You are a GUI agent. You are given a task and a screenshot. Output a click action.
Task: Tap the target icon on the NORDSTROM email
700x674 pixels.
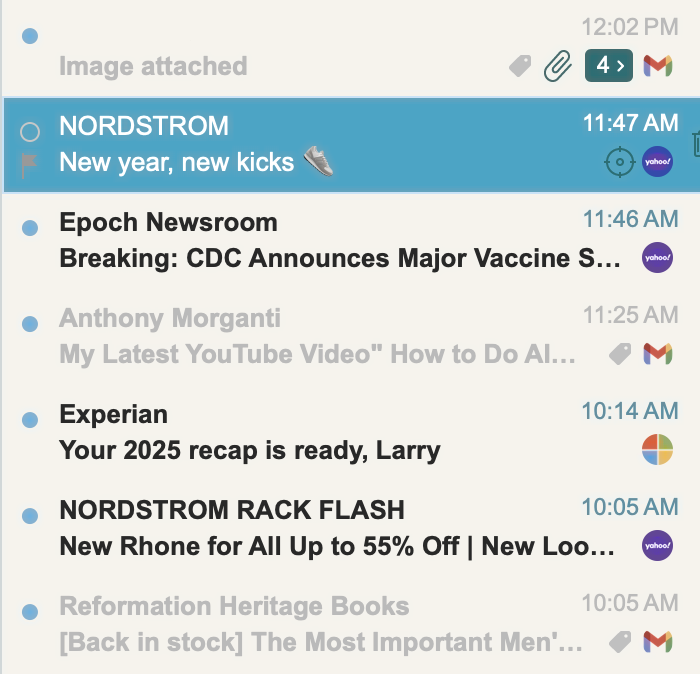(x=620, y=161)
